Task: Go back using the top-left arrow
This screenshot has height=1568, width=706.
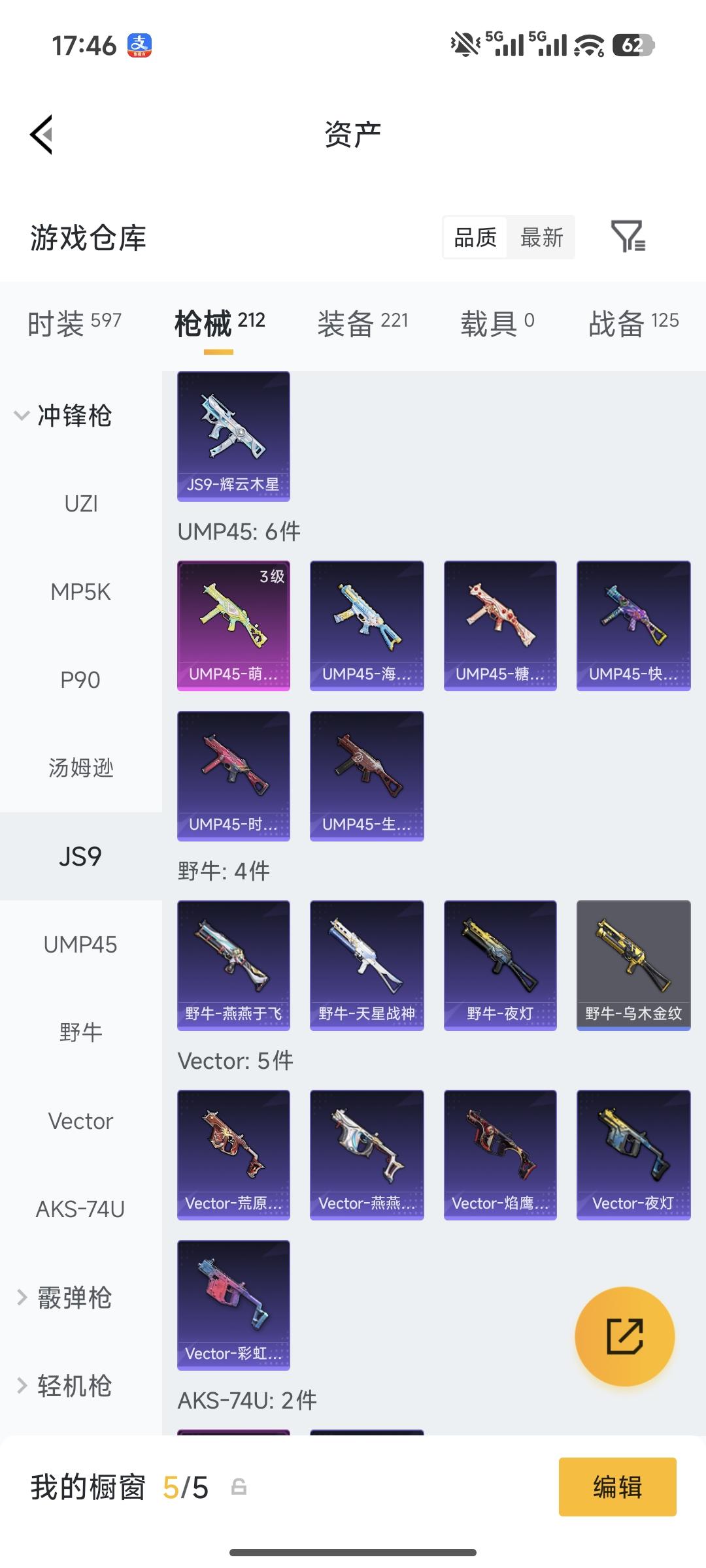Action: pyautogui.click(x=42, y=135)
